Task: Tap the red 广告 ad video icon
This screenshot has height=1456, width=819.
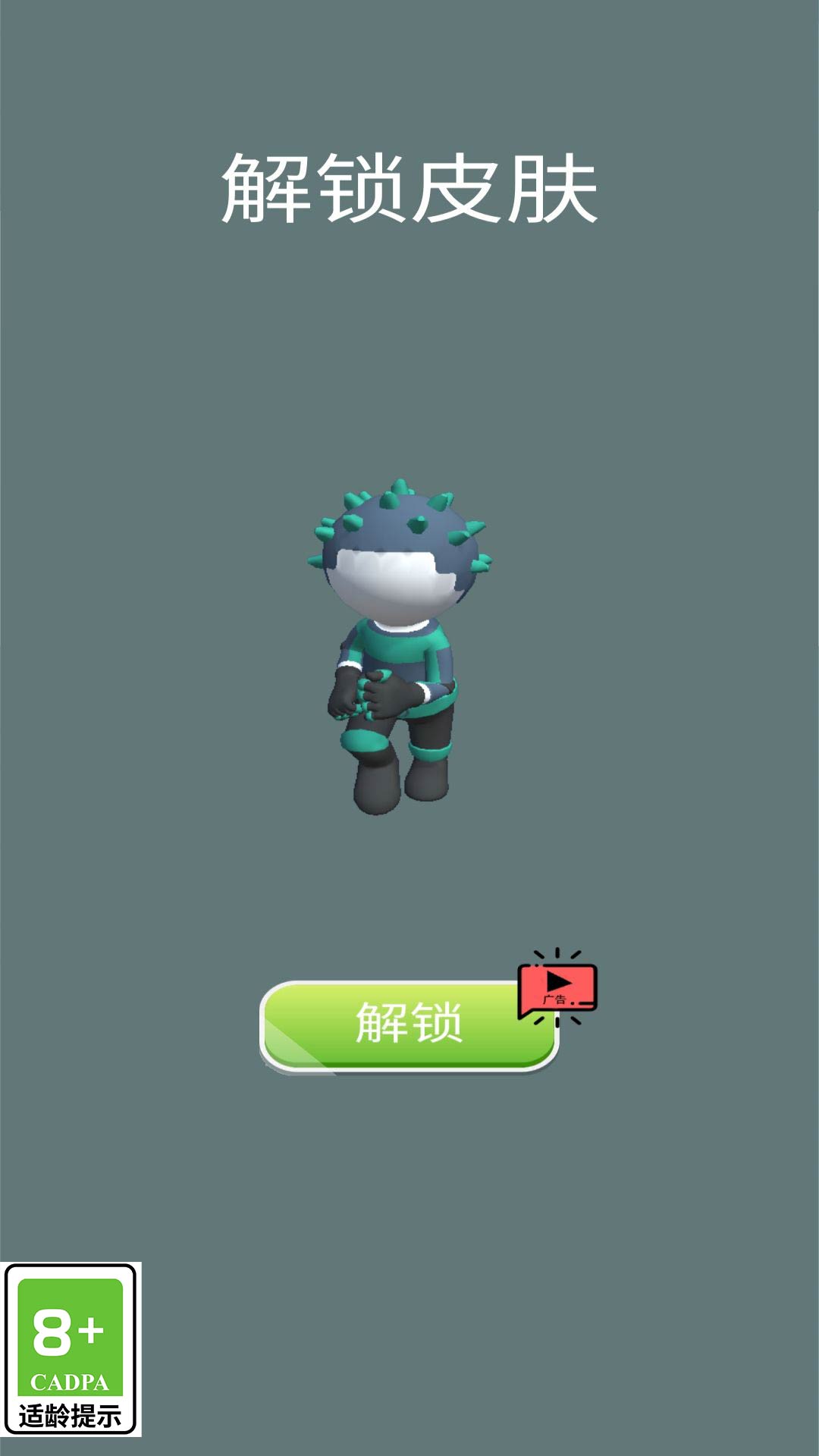Action: point(557,990)
